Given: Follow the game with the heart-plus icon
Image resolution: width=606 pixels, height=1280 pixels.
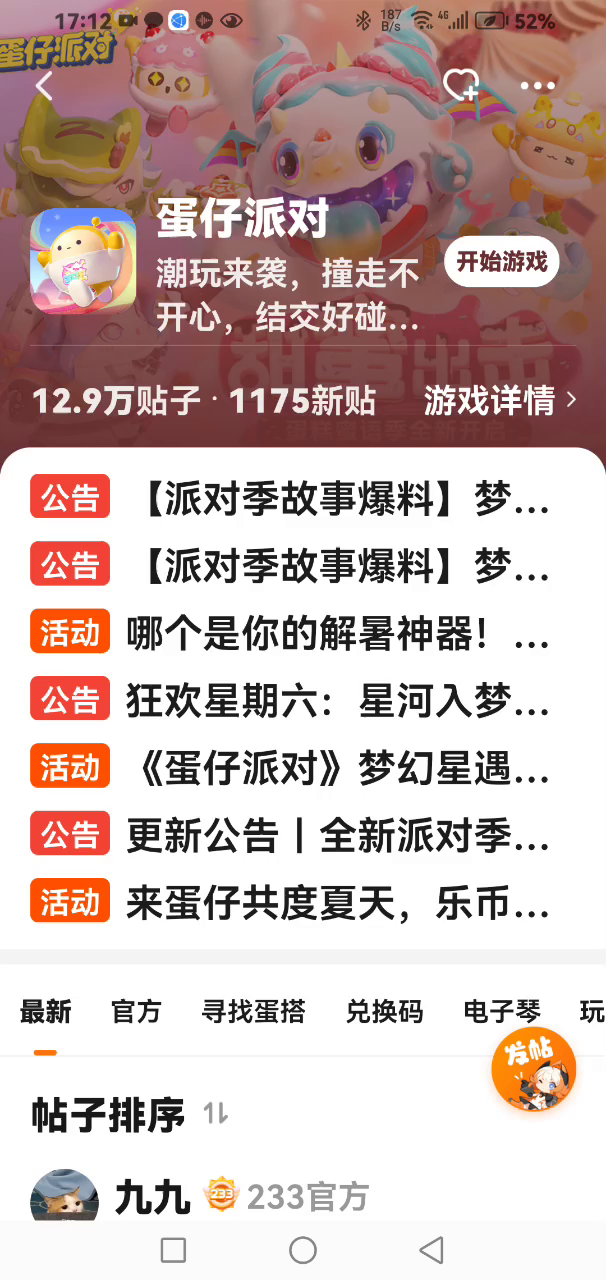Looking at the screenshot, I should pos(461,86).
